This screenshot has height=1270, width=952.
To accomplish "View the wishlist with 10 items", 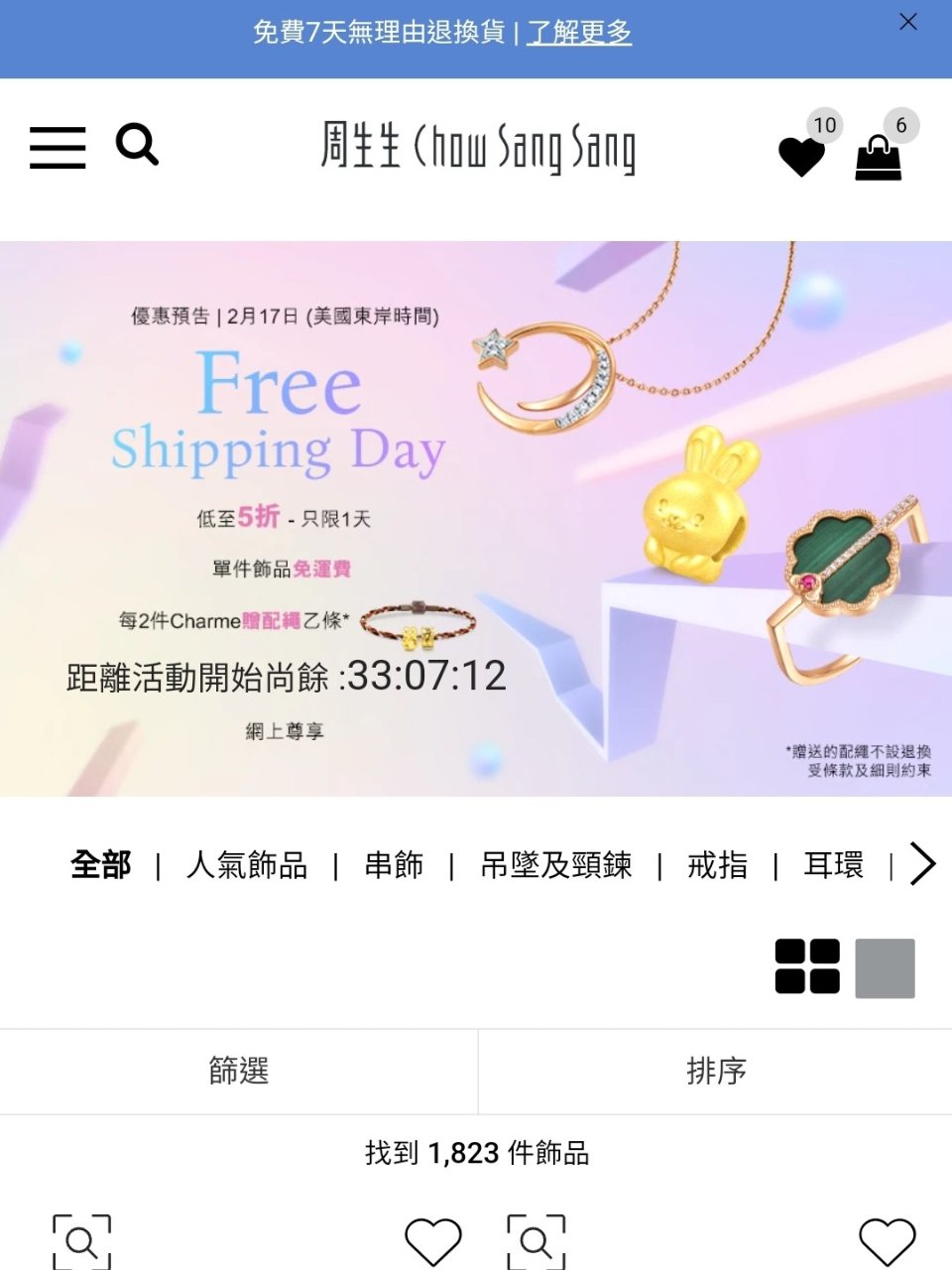I will pyautogui.click(x=801, y=157).
